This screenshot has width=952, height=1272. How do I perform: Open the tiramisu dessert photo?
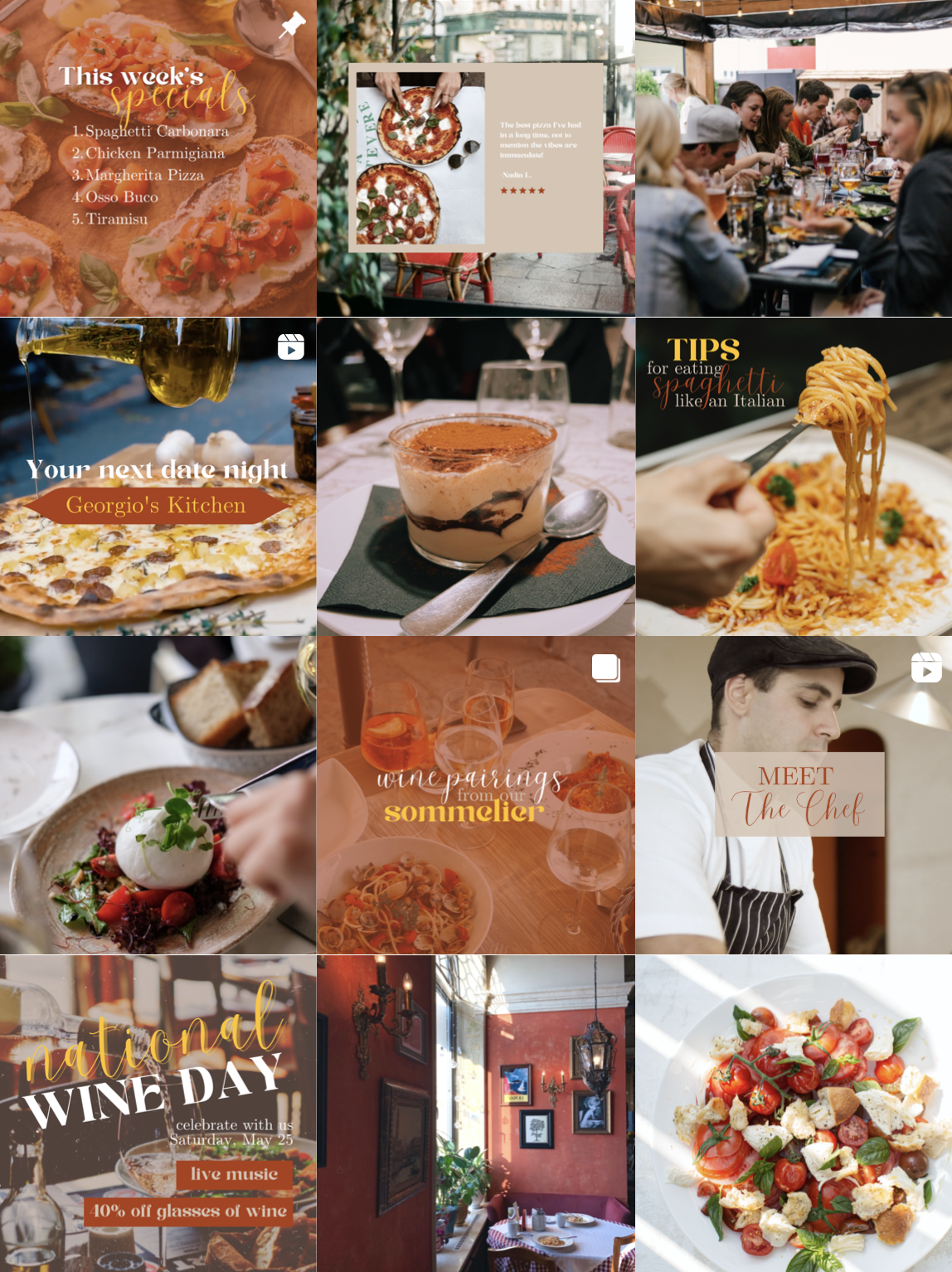(x=476, y=477)
